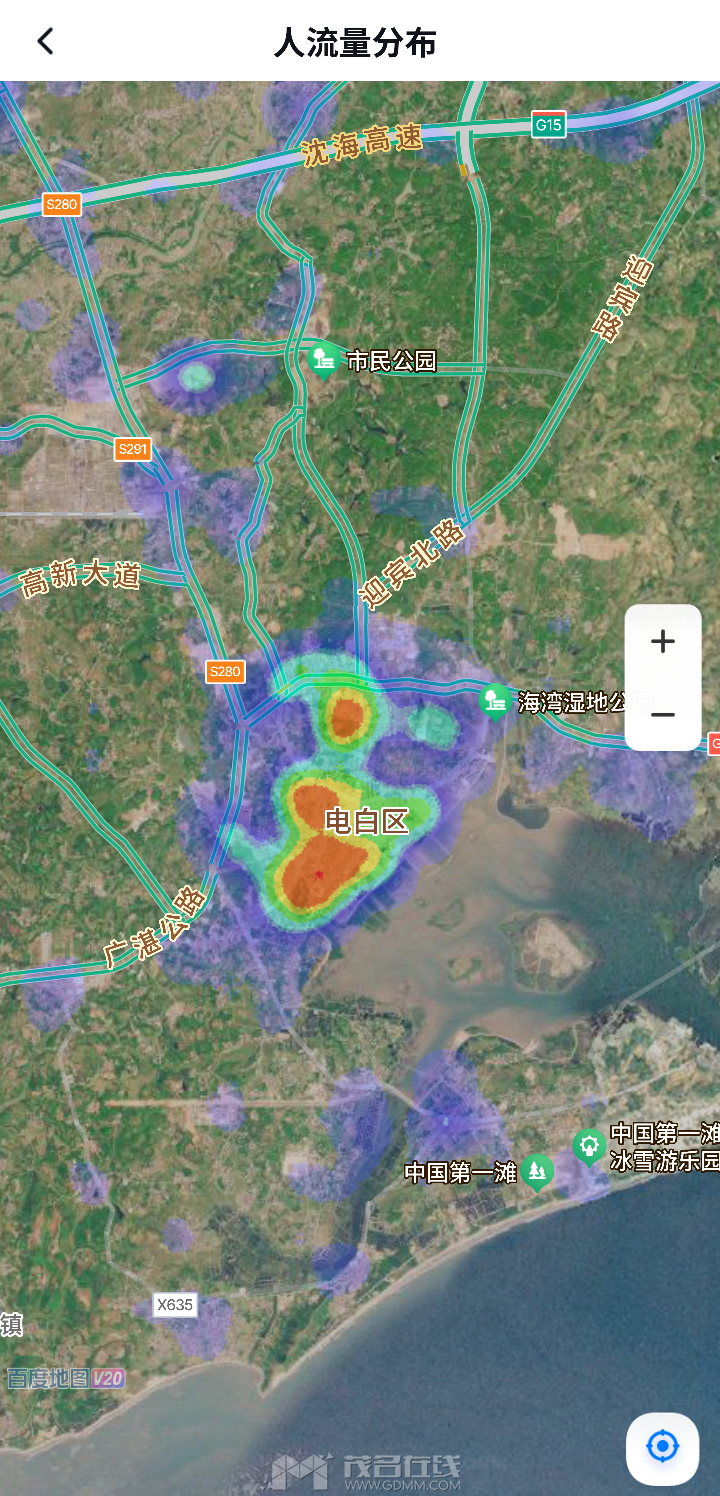
Task: Go back from the 人流量分布 page
Action: [45, 41]
